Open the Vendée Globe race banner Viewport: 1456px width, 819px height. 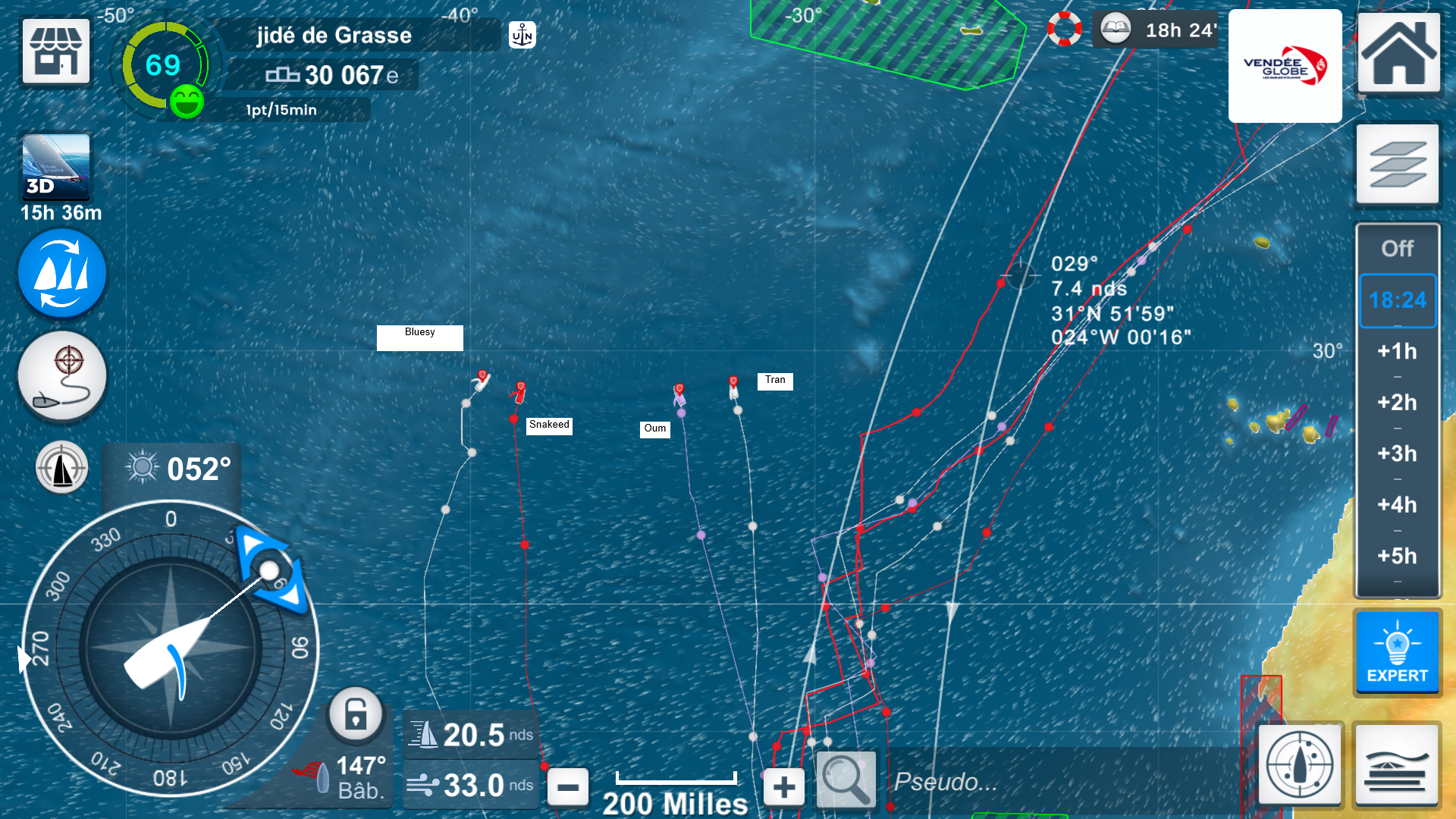coord(1285,66)
